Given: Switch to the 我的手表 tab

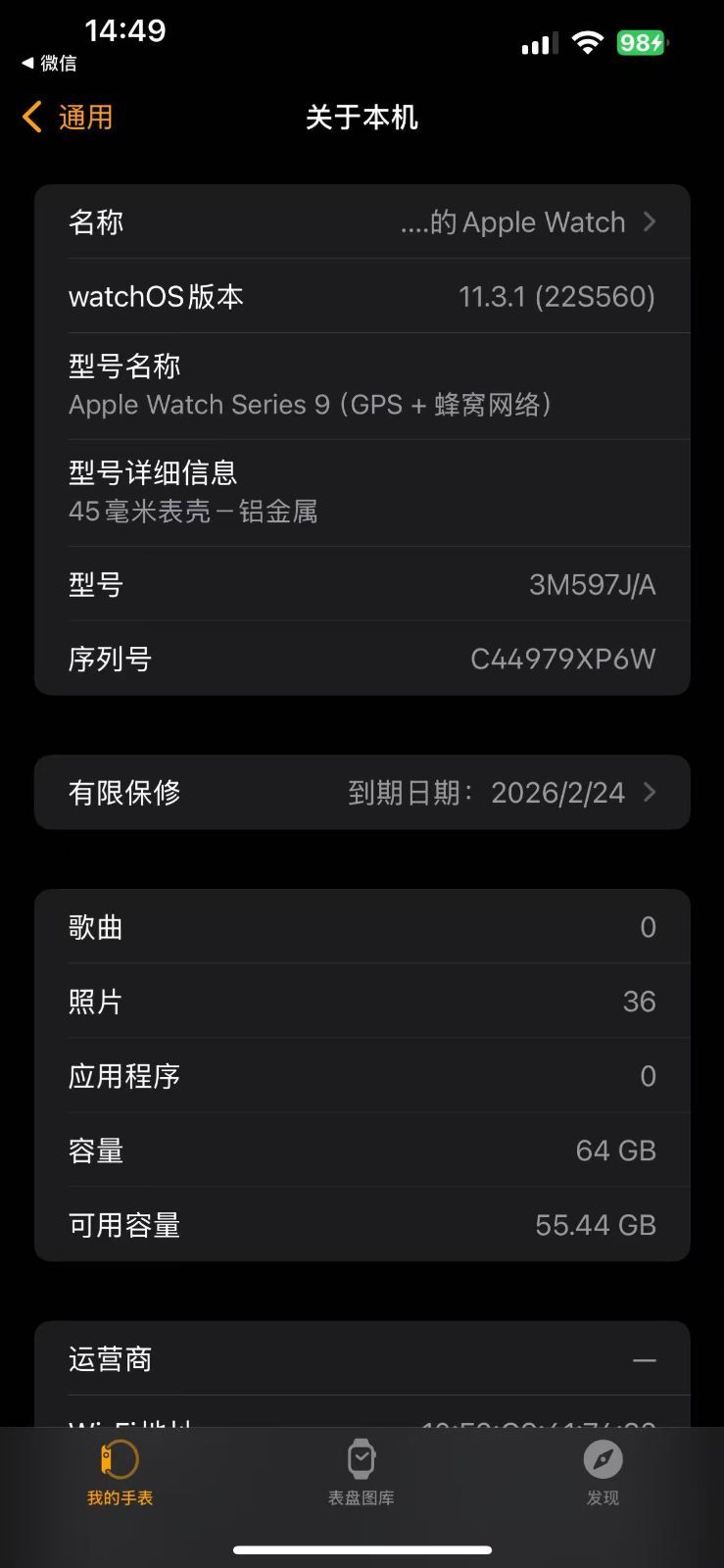Looking at the screenshot, I should (x=120, y=1473).
